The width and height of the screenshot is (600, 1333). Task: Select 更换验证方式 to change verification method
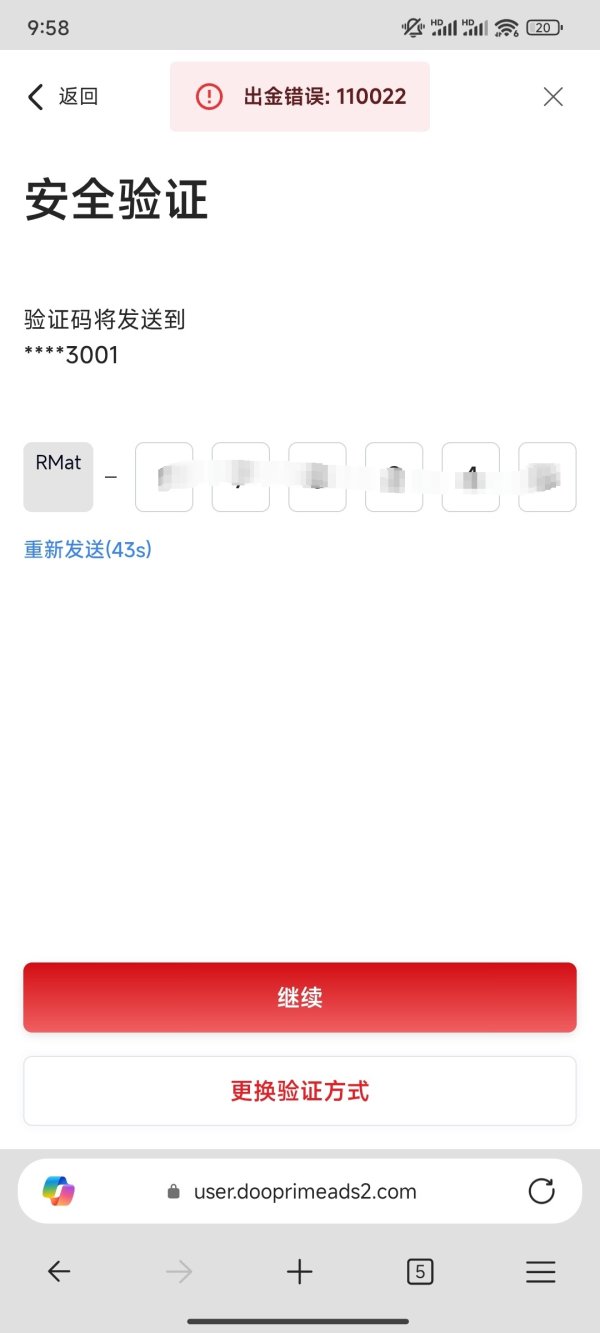[300, 1091]
